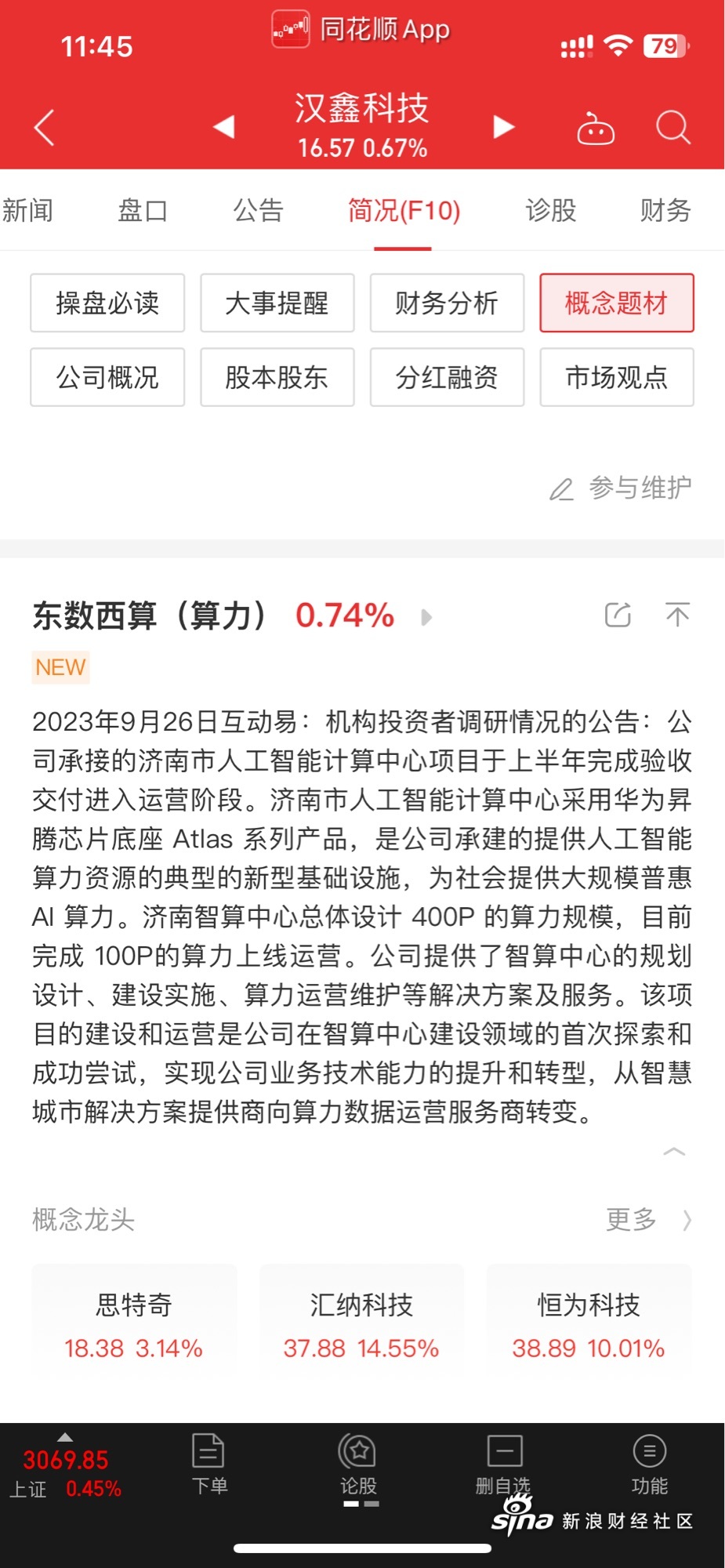Select the 市场观点 section
The image size is (725, 1568).
click(x=617, y=377)
